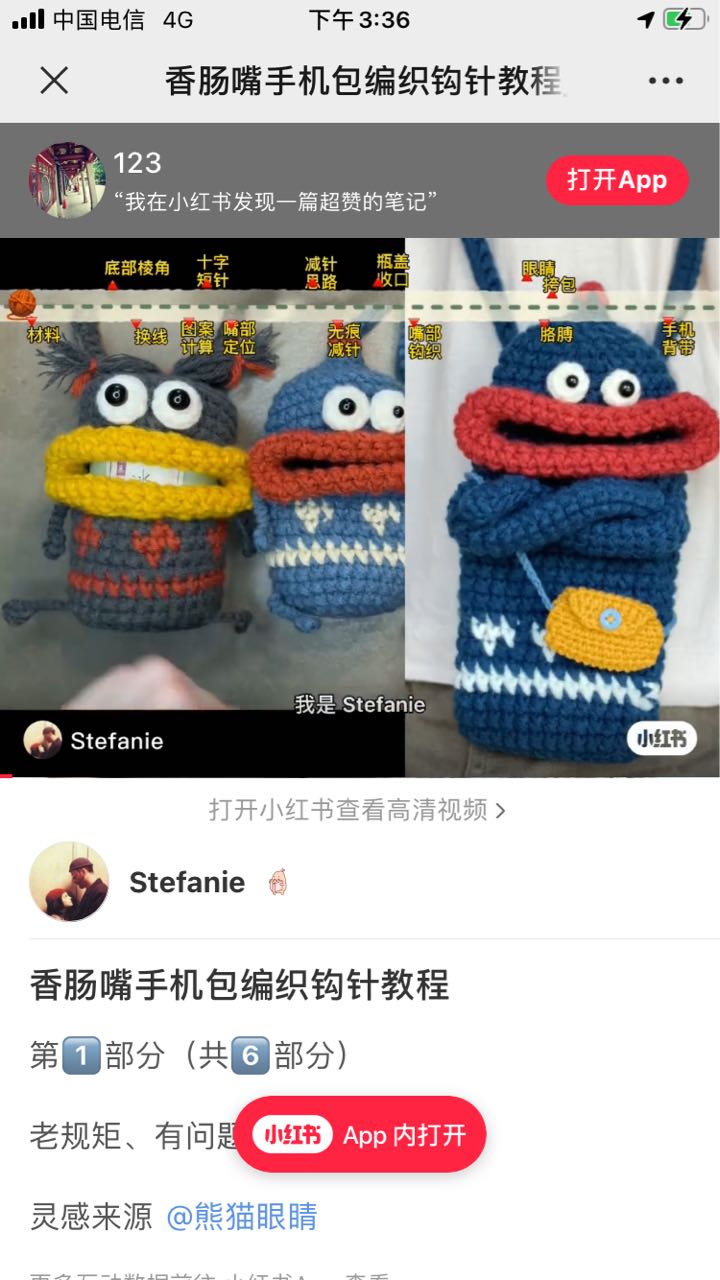View author Stefanie's profile
Image resolution: width=720 pixels, height=1280 pixels.
(x=70, y=881)
